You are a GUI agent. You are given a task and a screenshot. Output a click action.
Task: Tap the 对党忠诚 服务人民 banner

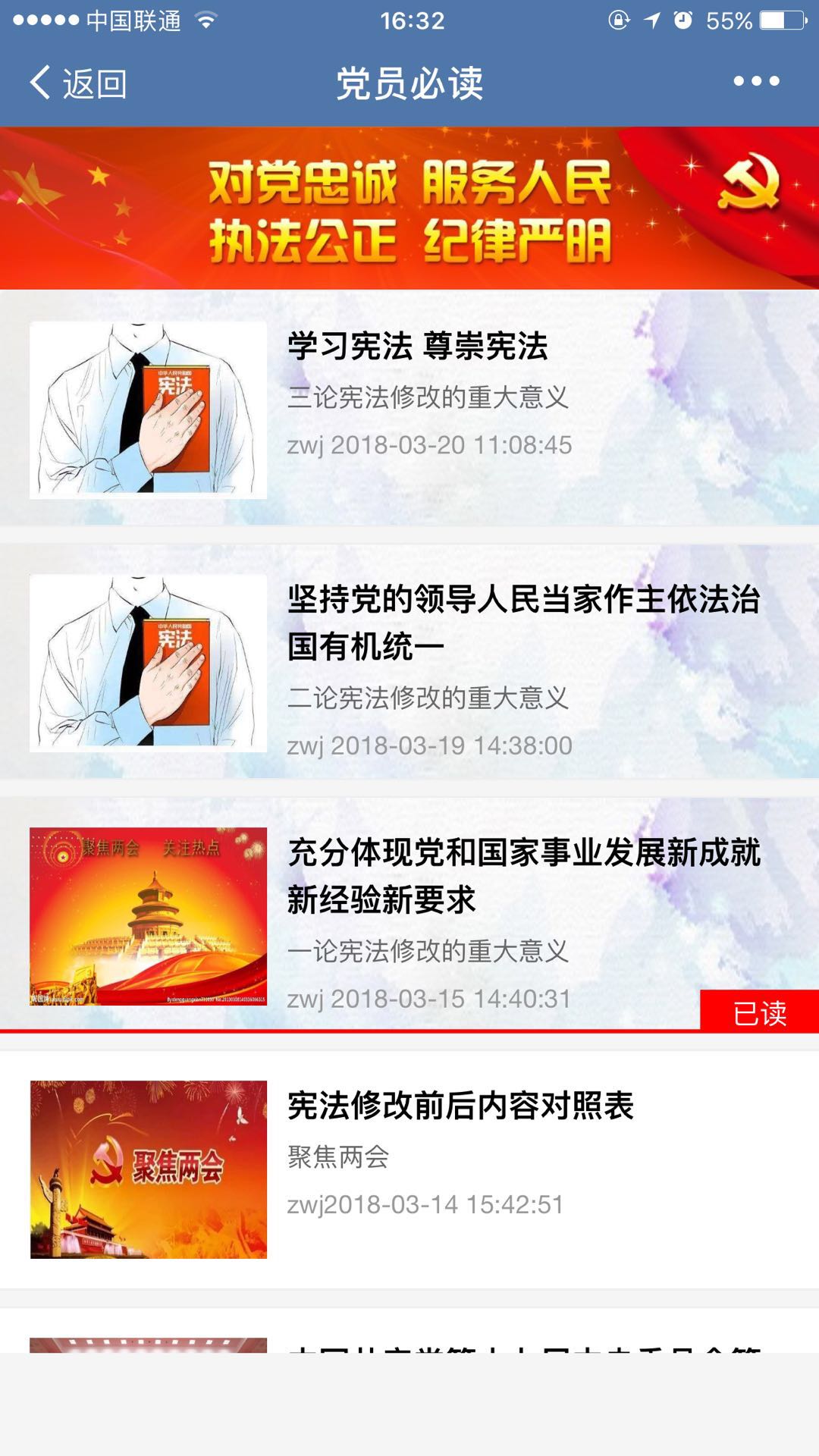coord(409,209)
